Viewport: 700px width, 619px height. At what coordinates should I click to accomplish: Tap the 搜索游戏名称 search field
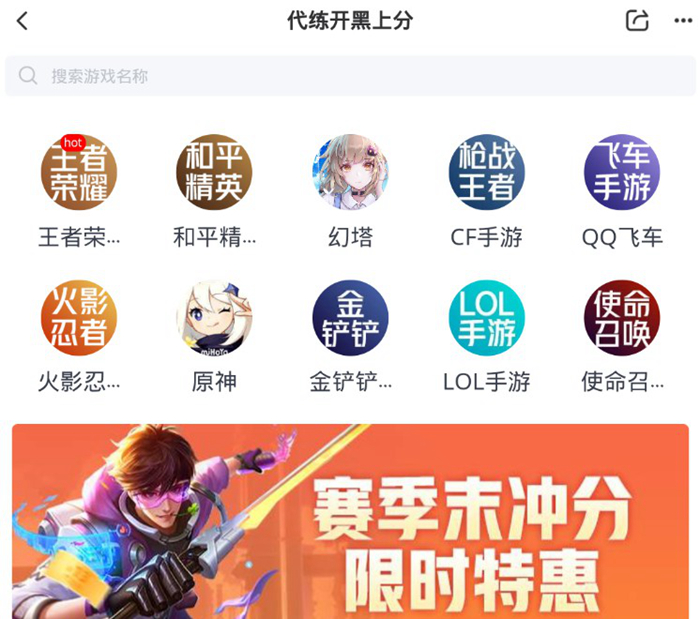(x=350, y=76)
